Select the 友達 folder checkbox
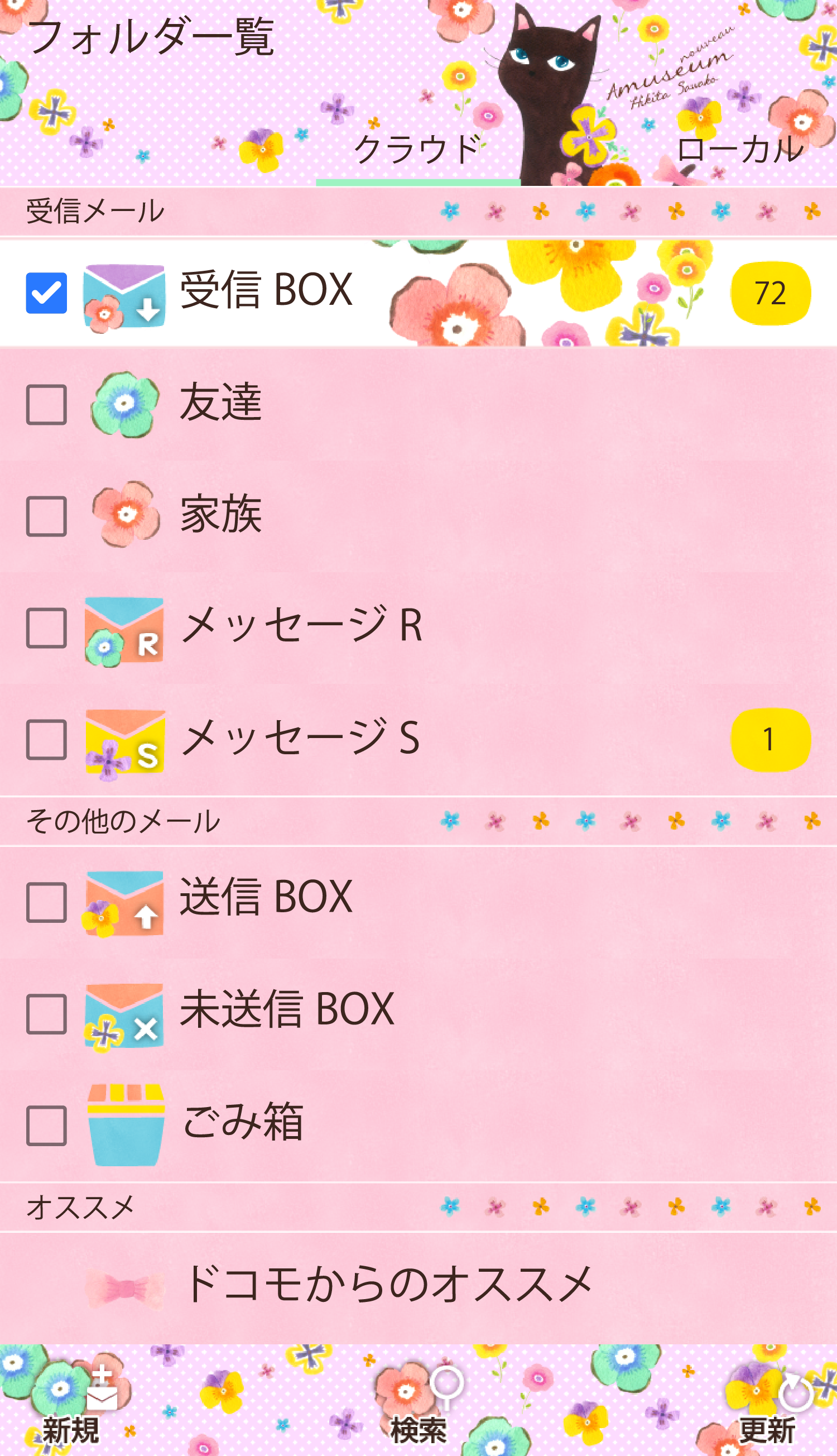 tap(46, 405)
